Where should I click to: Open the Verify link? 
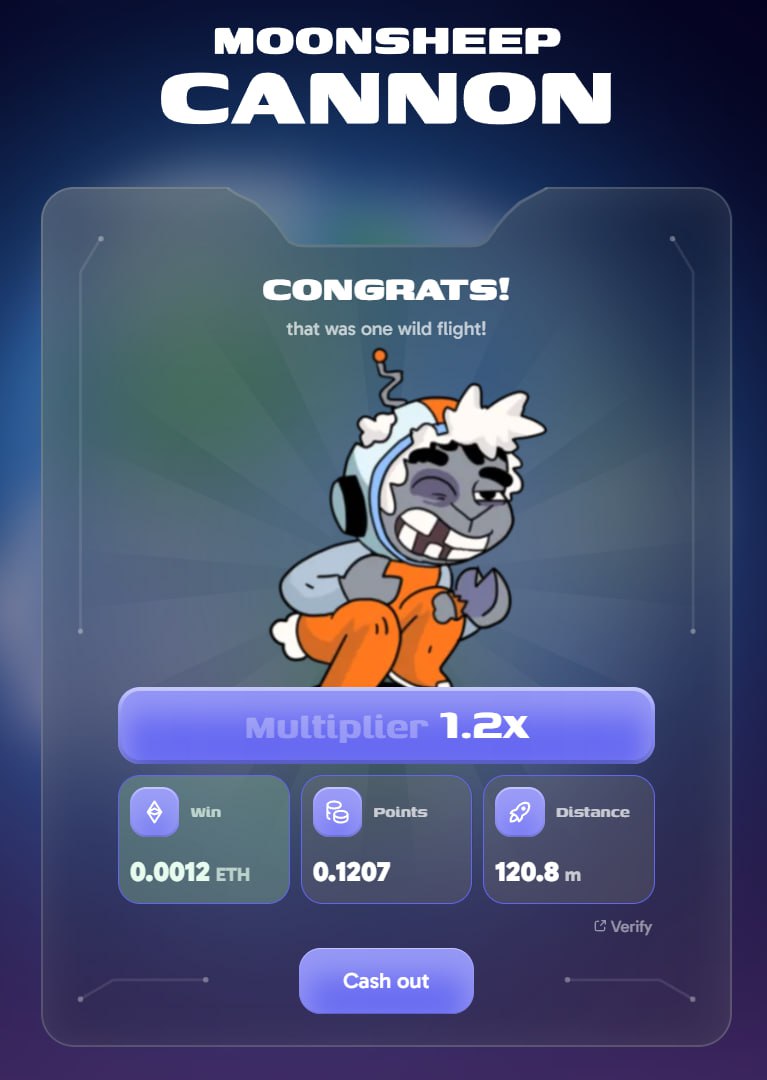tap(623, 927)
